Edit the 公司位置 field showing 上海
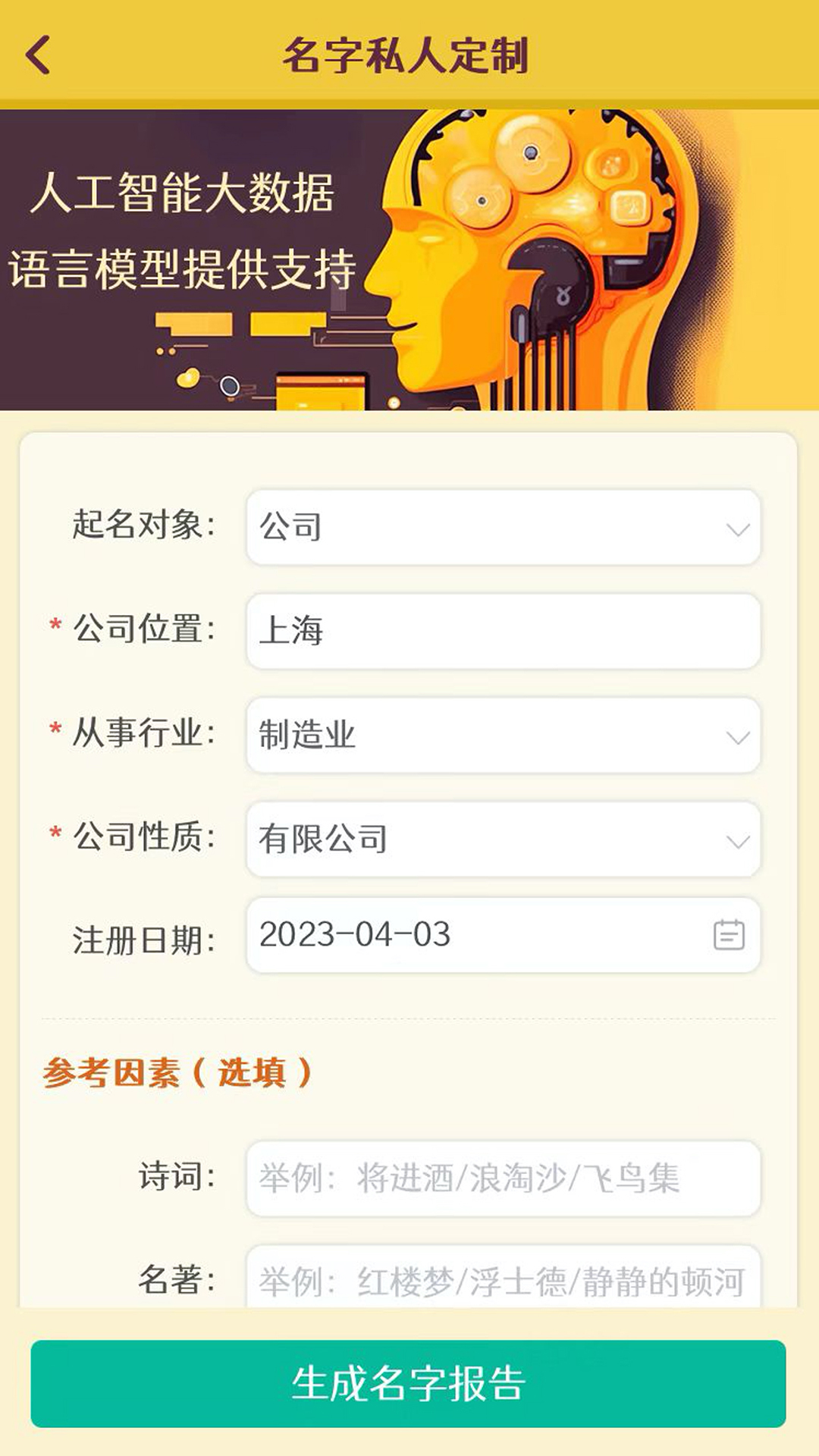The height and width of the screenshot is (1456, 819). coord(503,631)
